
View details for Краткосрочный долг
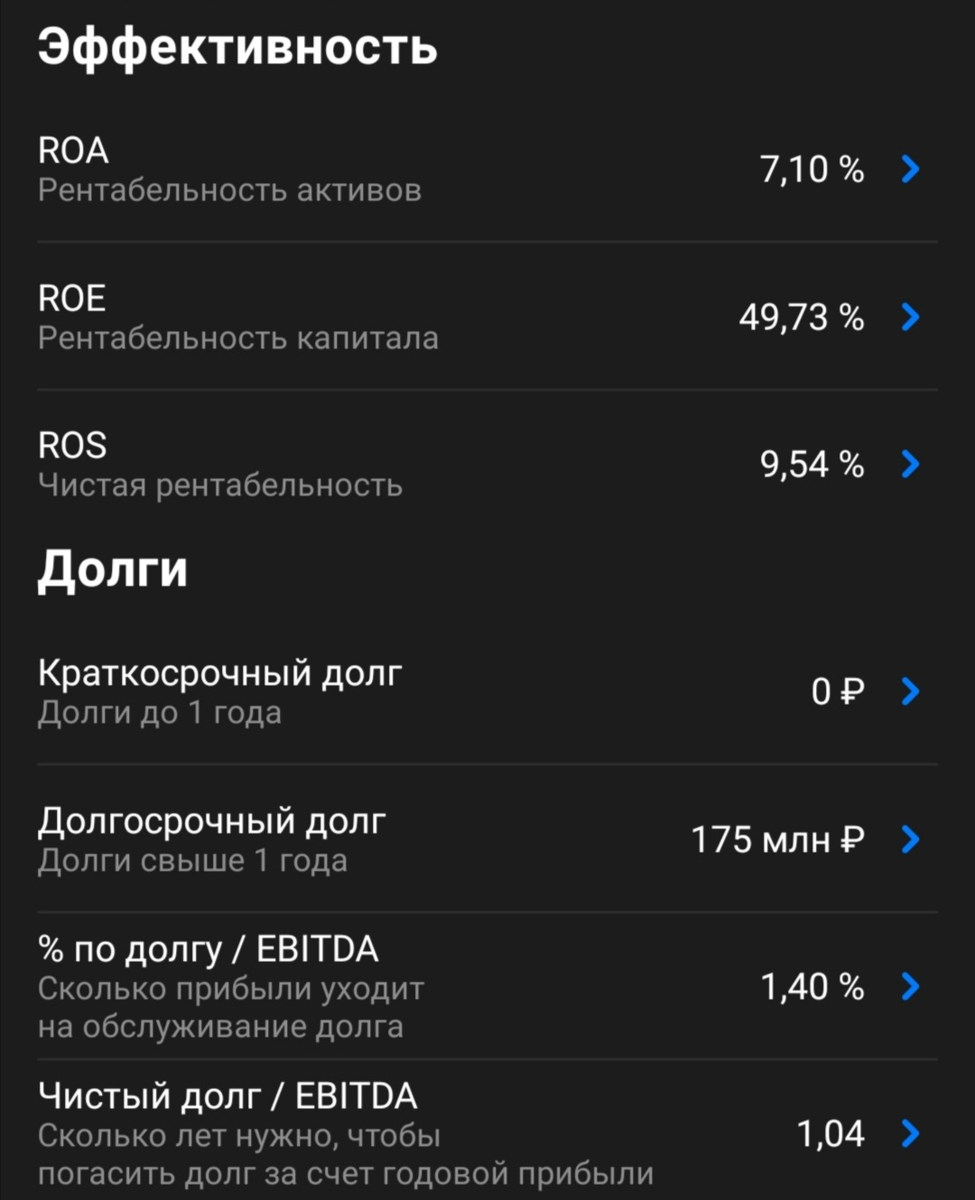(487, 692)
